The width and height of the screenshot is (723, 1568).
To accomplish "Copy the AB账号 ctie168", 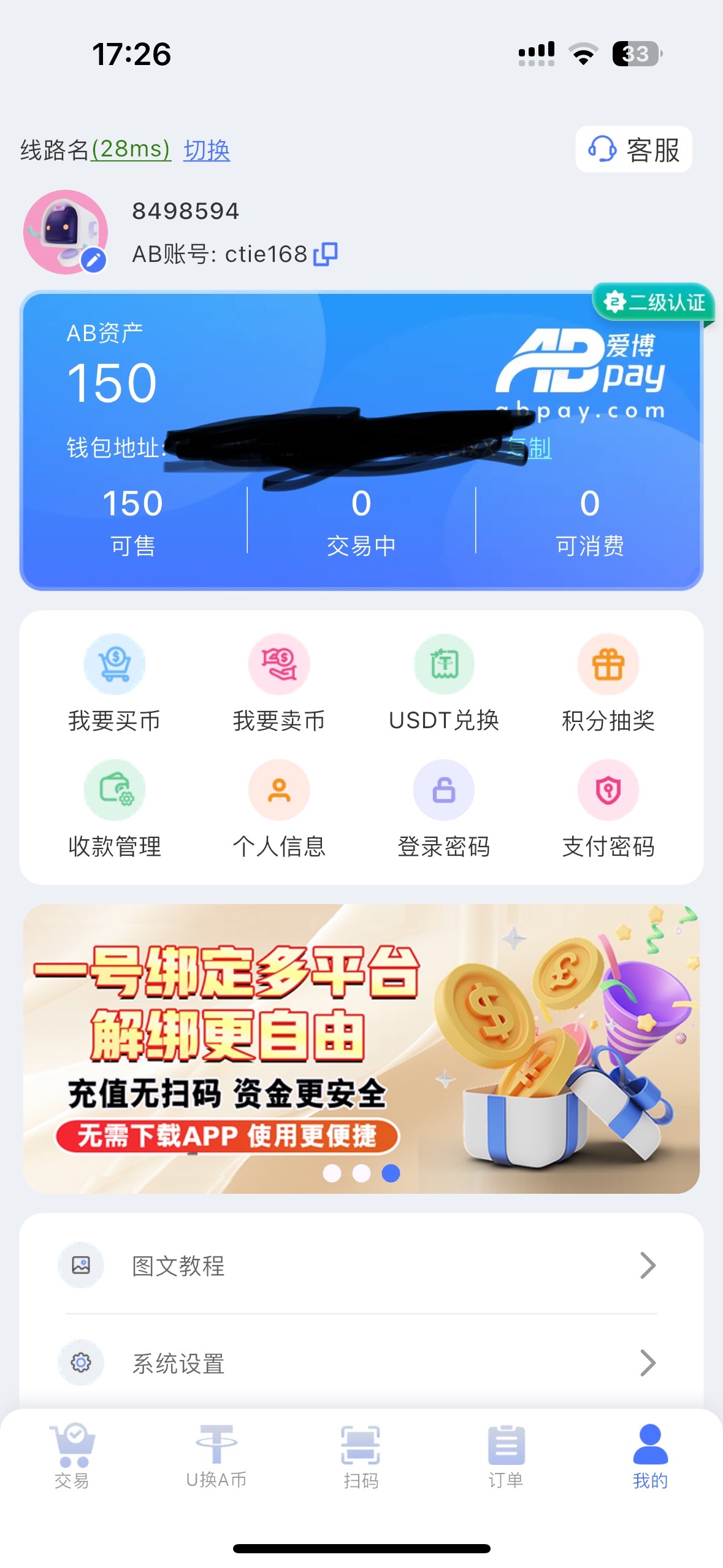I will pos(325,253).
